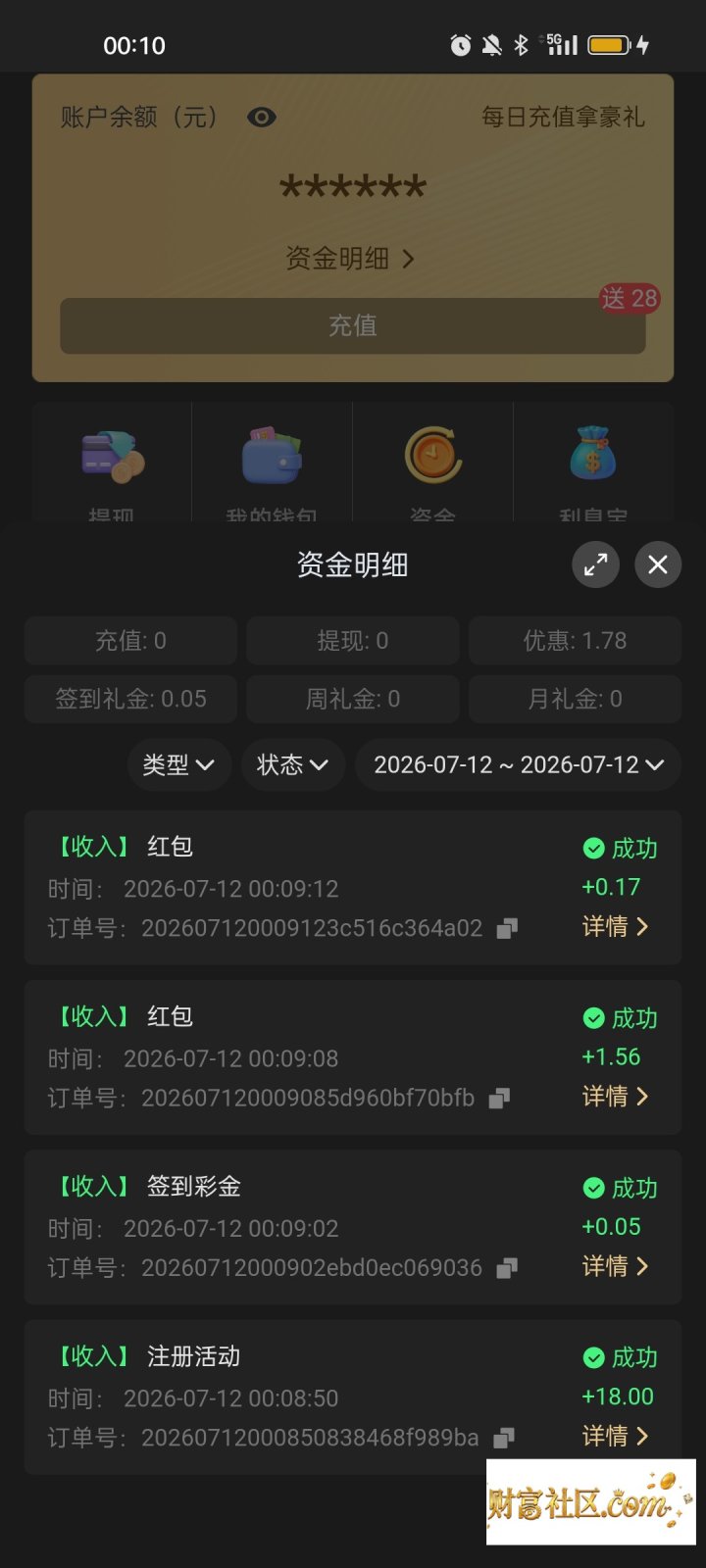Copy the order number ending 364a02
The width and height of the screenshot is (706, 1568).
(507, 928)
